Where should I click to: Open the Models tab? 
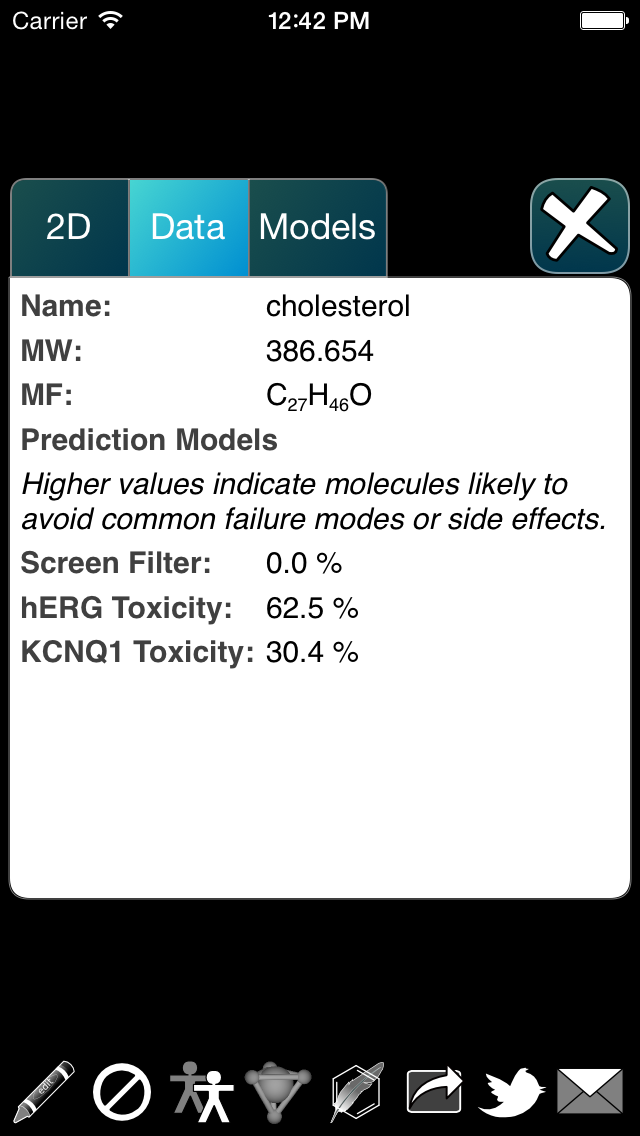317,228
